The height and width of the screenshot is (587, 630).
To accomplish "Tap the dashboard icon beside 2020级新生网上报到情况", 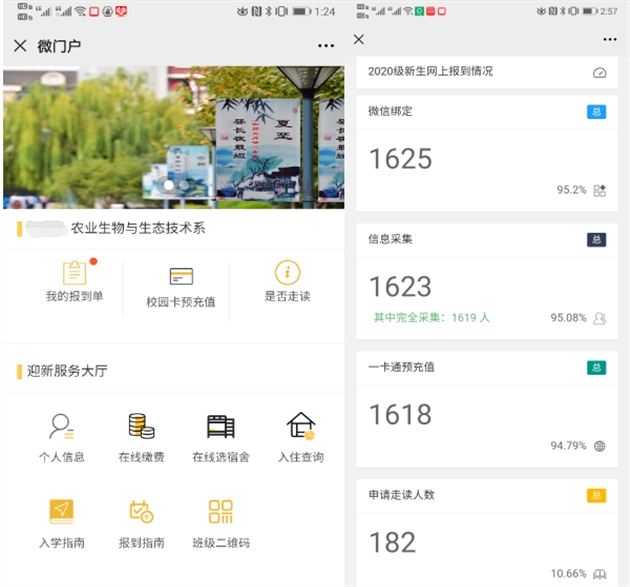I will click(599, 73).
